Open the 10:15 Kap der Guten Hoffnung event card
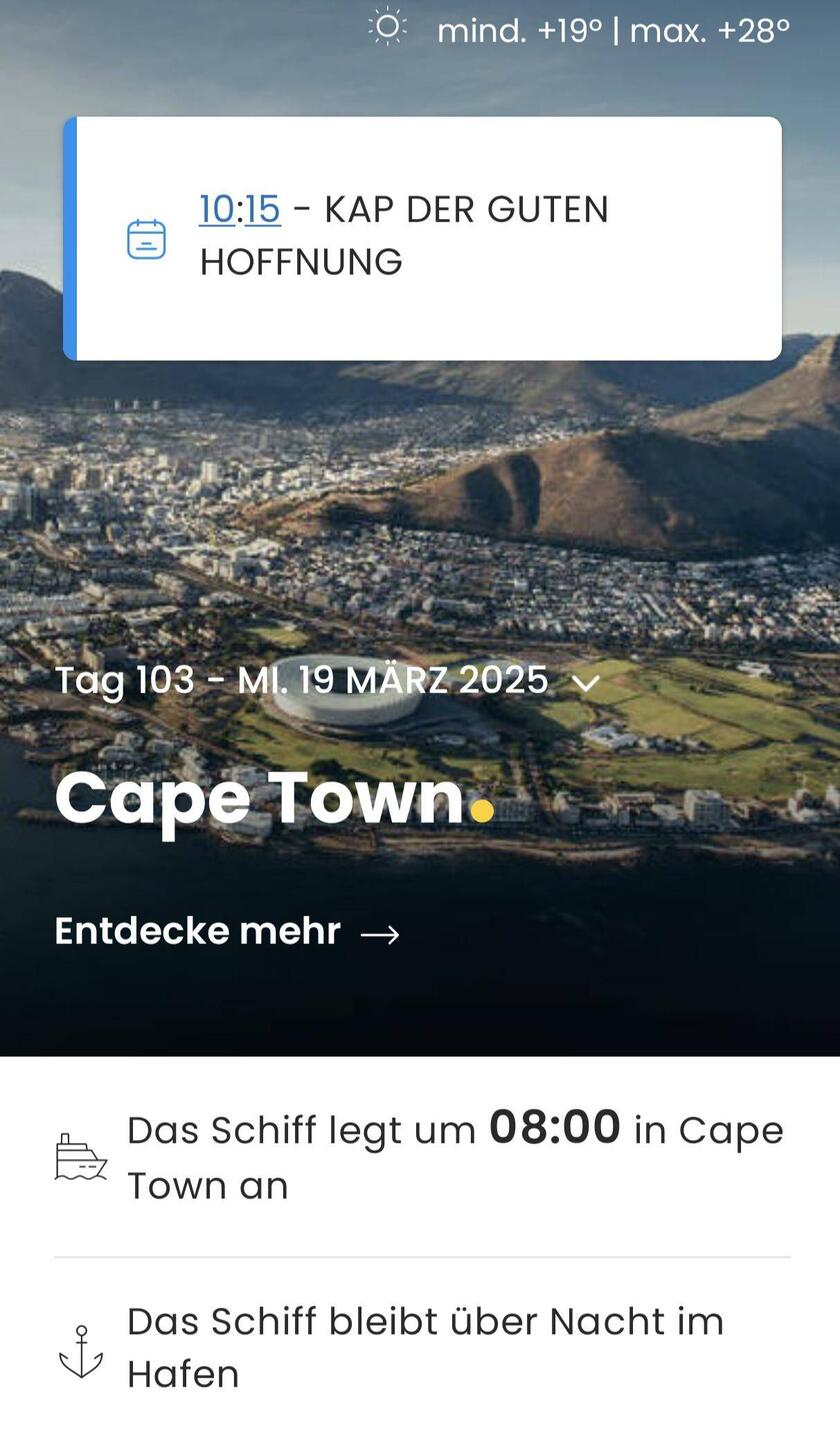Viewport: 840px width, 1440px height. (422, 237)
